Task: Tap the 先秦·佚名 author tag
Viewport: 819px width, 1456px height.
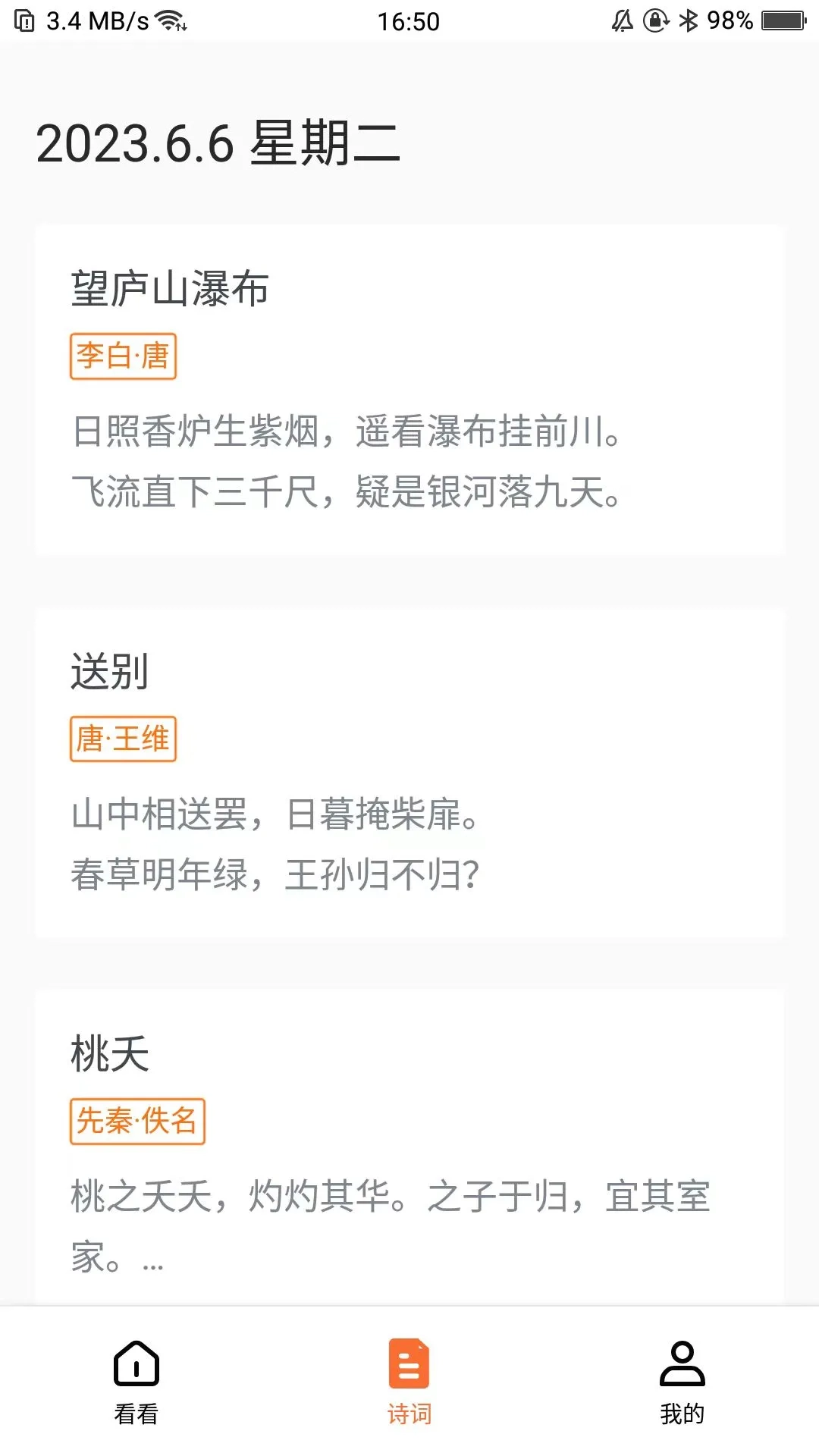Action: 139,1122
